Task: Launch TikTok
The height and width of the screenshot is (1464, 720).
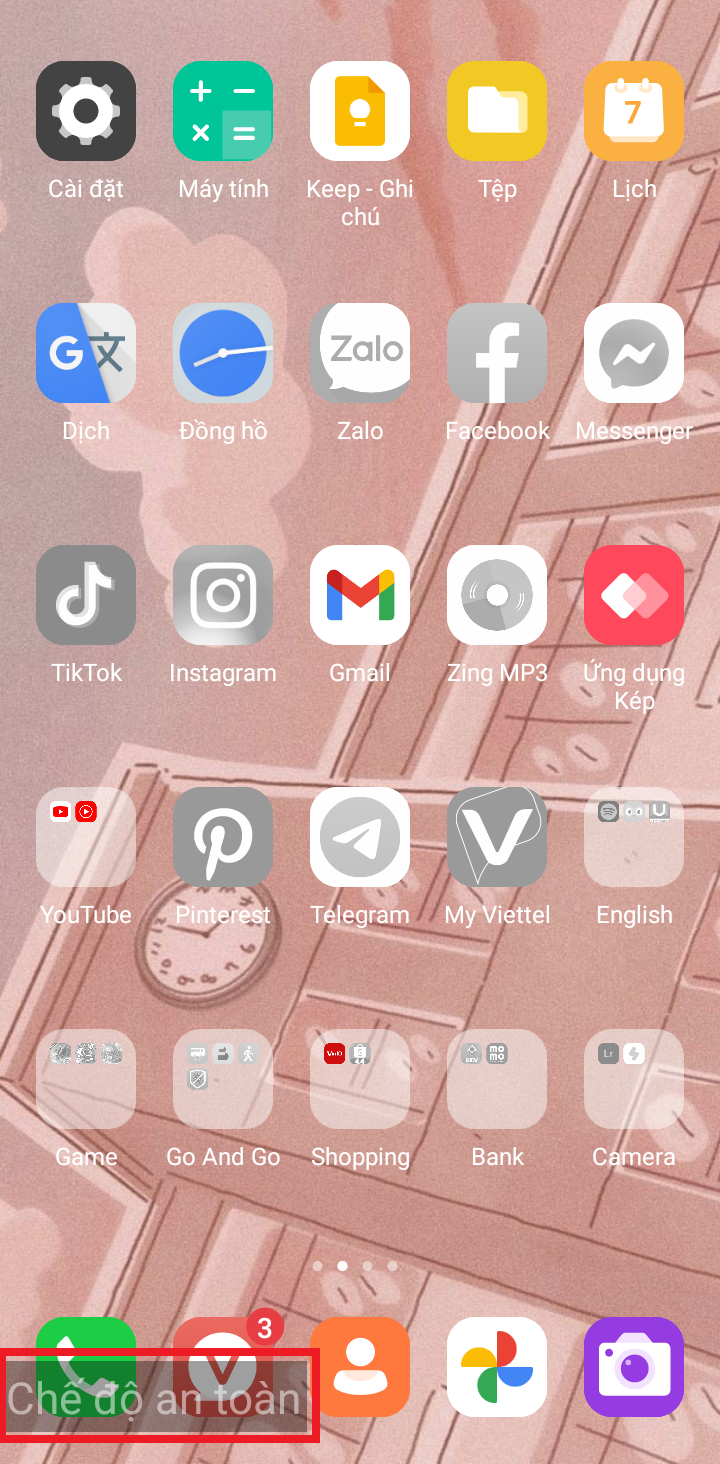Action: [86, 595]
